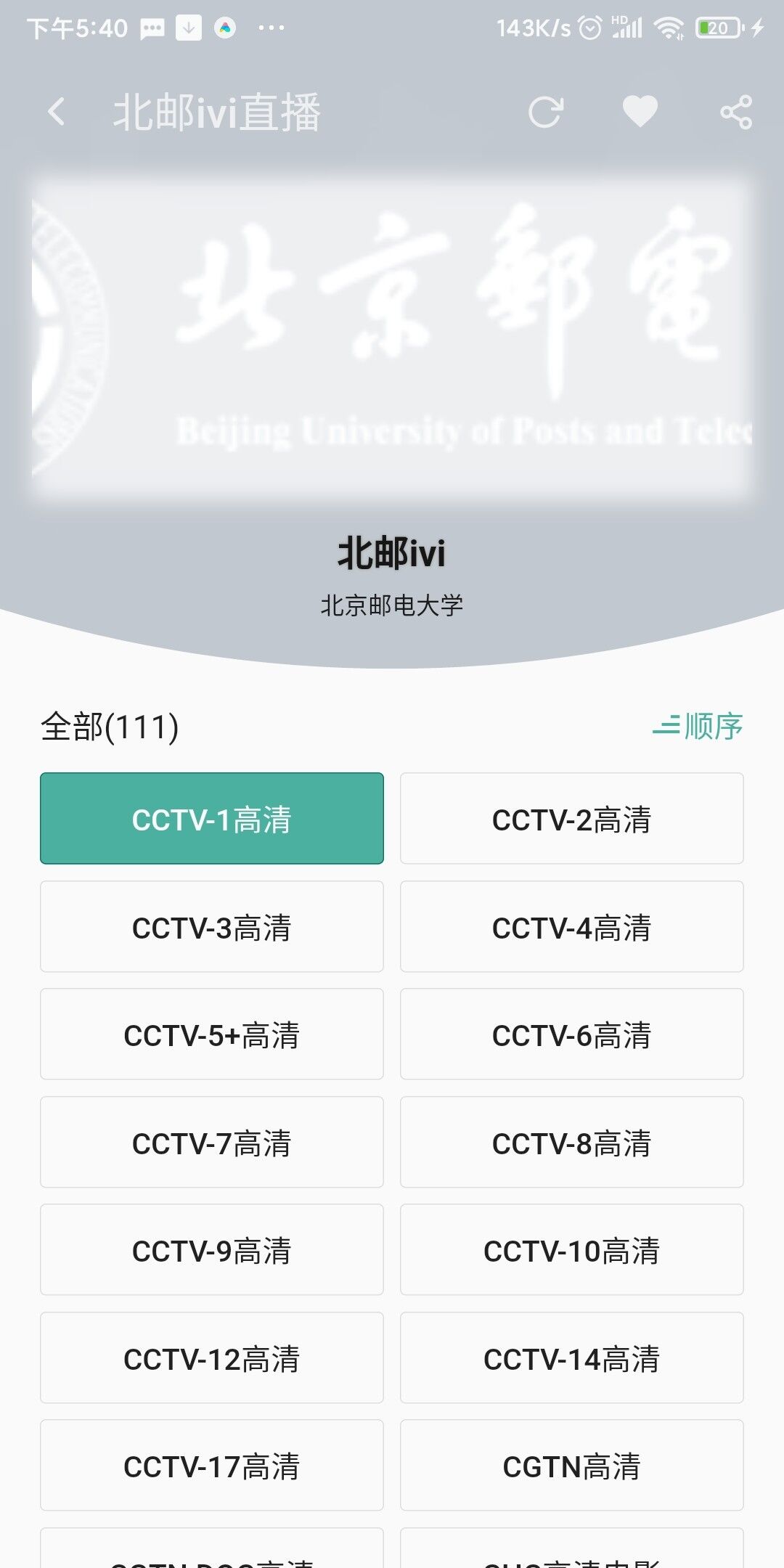Select channel CCTV-1高清

(x=211, y=819)
